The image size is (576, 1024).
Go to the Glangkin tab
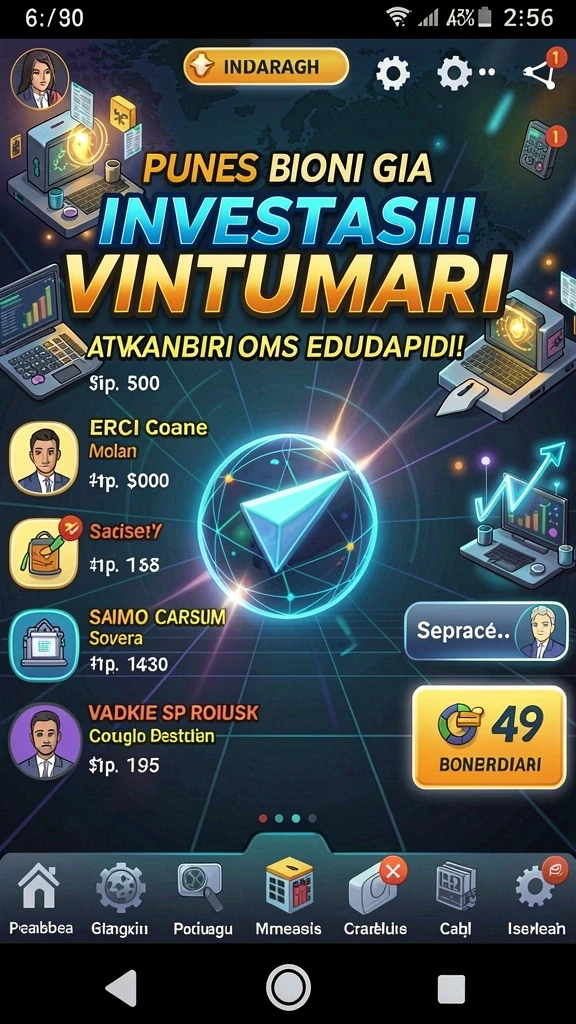(119, 900)
